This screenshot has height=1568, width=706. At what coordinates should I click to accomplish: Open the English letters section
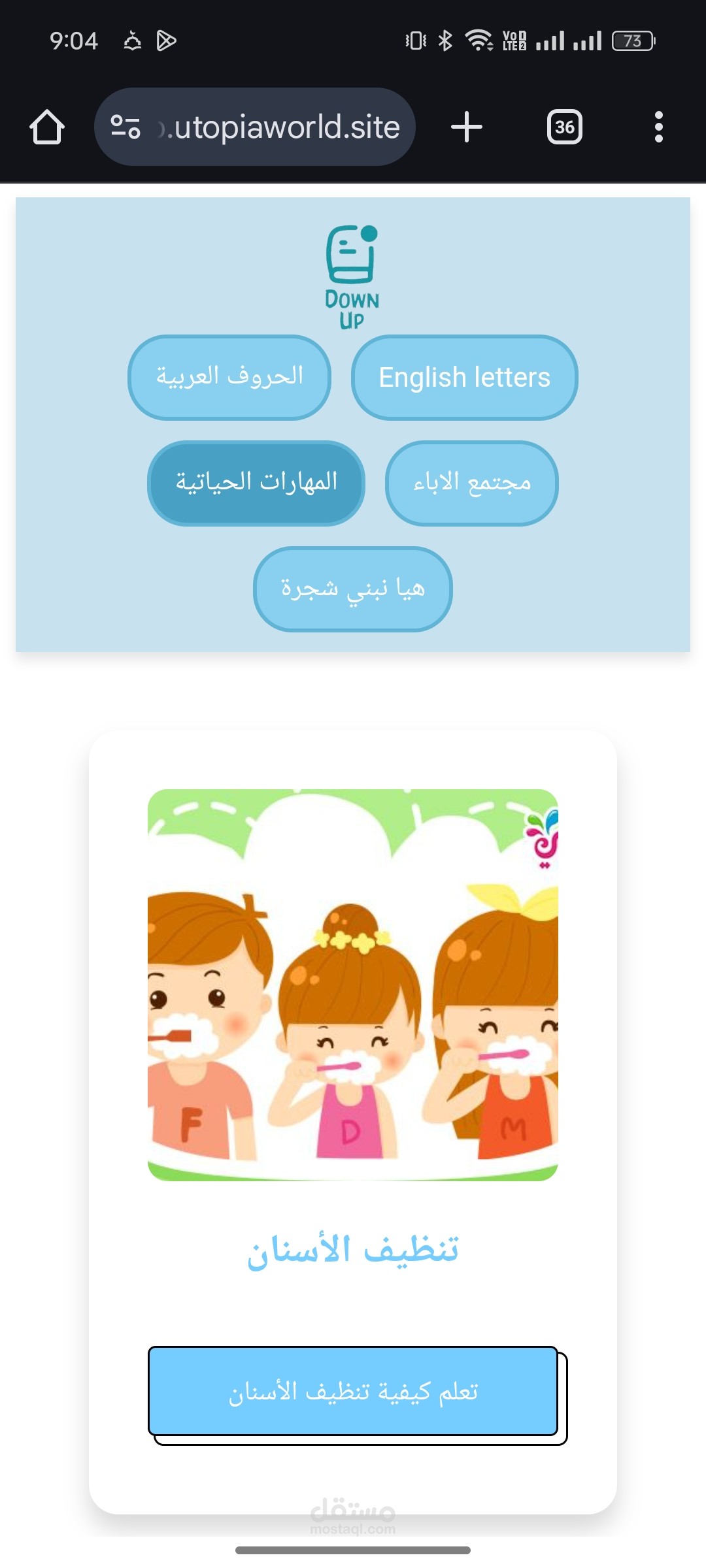pos(465,378)
